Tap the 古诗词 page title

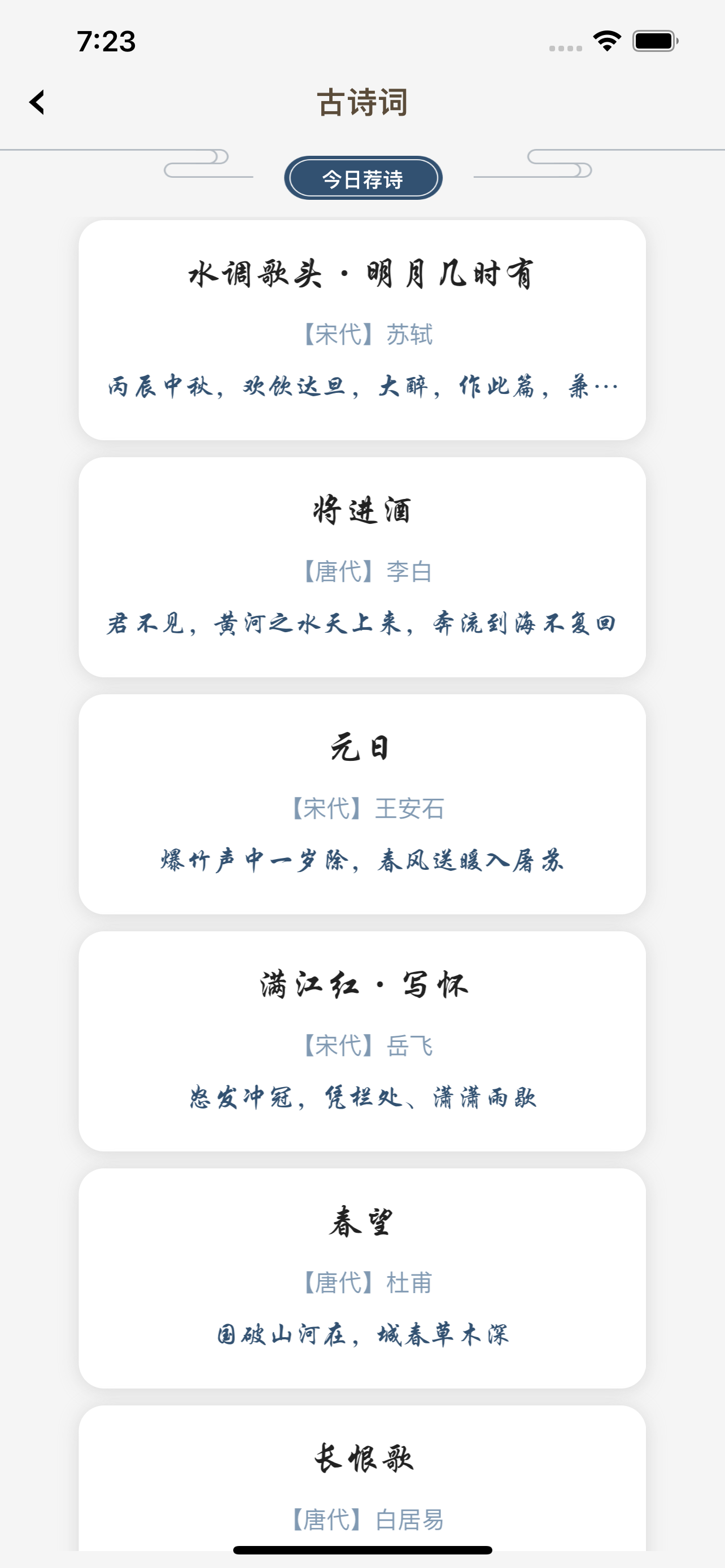362,102
